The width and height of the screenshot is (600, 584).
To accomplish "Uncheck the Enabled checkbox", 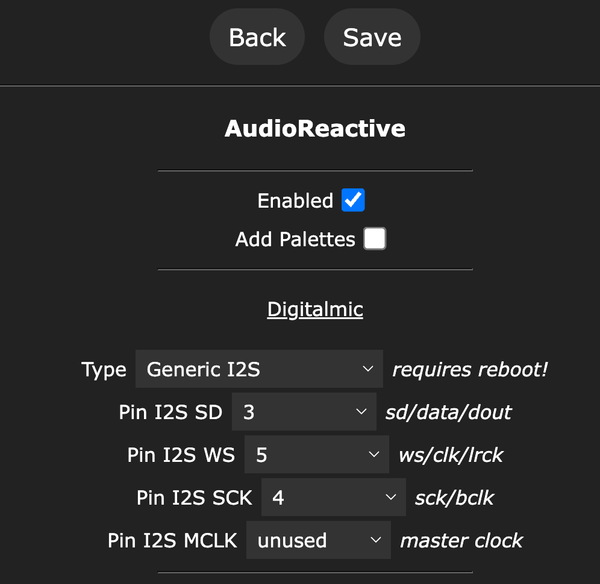I will [x=353, y=200].
